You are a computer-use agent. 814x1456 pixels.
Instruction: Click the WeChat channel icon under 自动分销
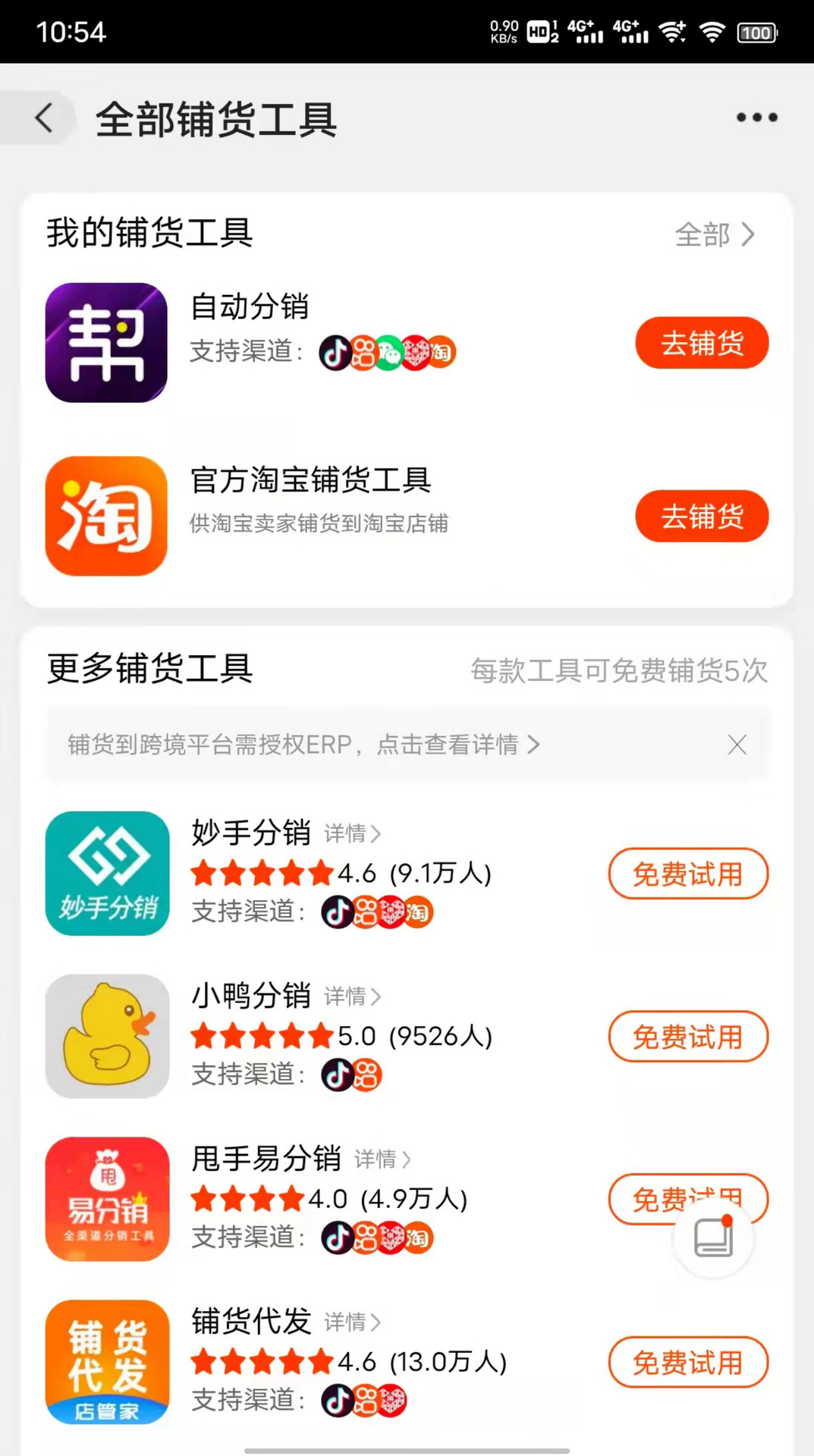(x=388, y=351)
